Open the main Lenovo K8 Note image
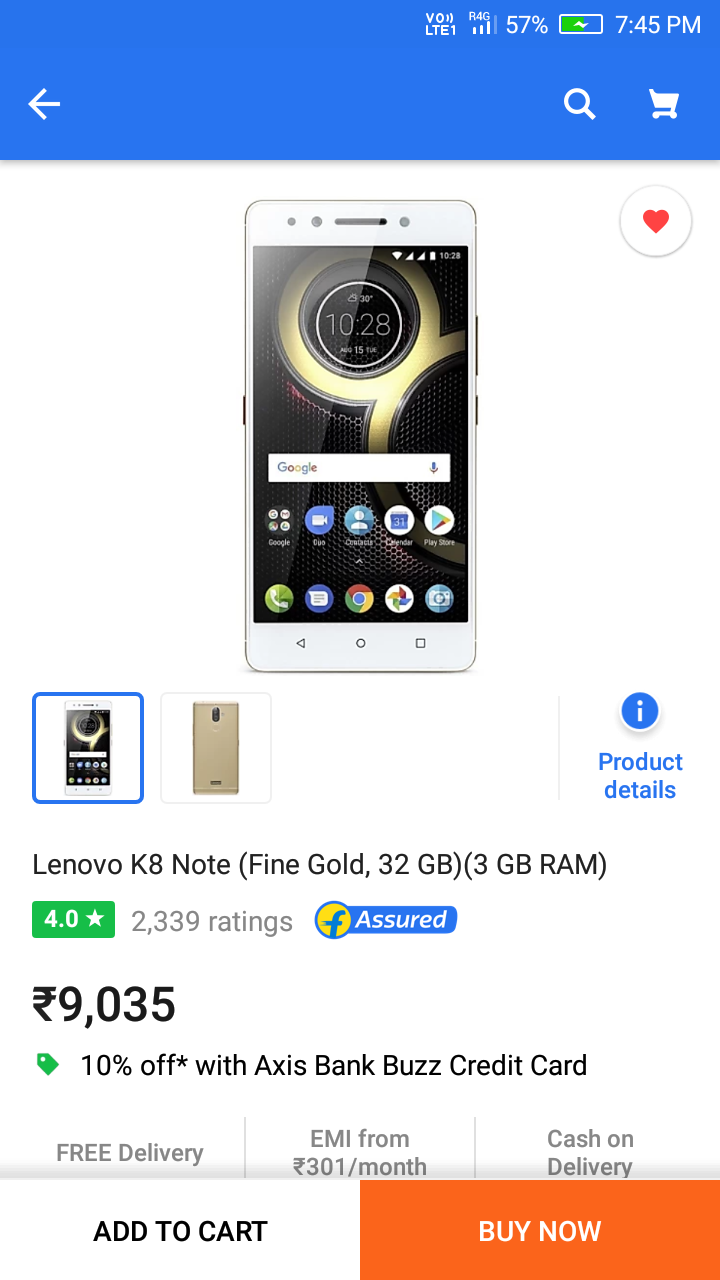The height and width of the screenshot is (1280, 720). point(360,436)
